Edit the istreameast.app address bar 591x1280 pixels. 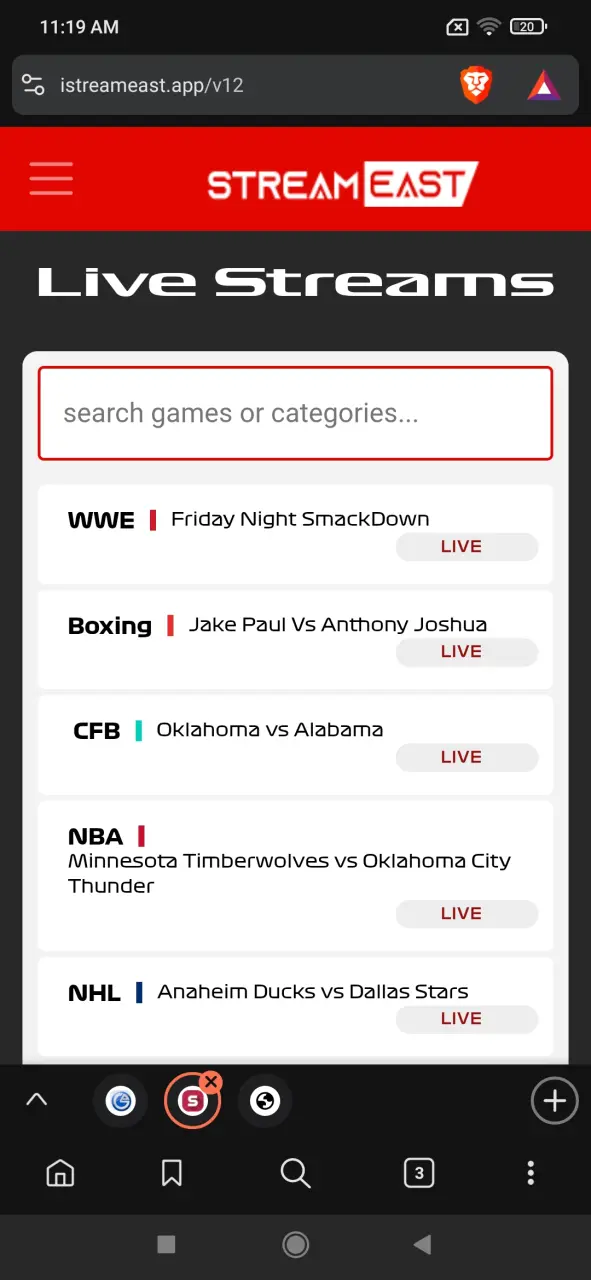pos(151,85)
